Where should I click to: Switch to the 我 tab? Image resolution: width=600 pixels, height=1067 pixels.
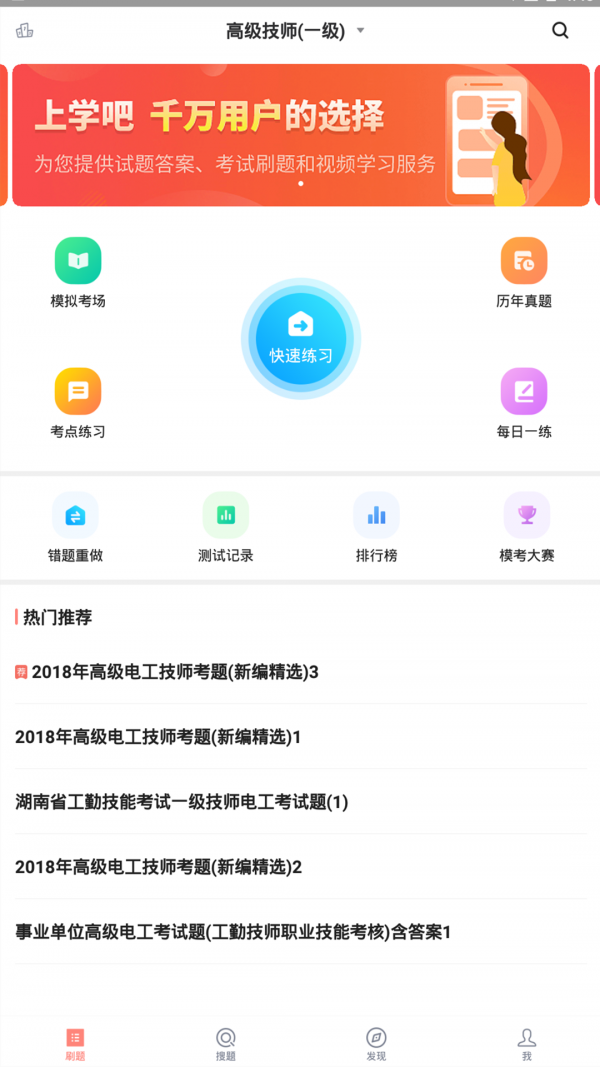(527, 1044)
